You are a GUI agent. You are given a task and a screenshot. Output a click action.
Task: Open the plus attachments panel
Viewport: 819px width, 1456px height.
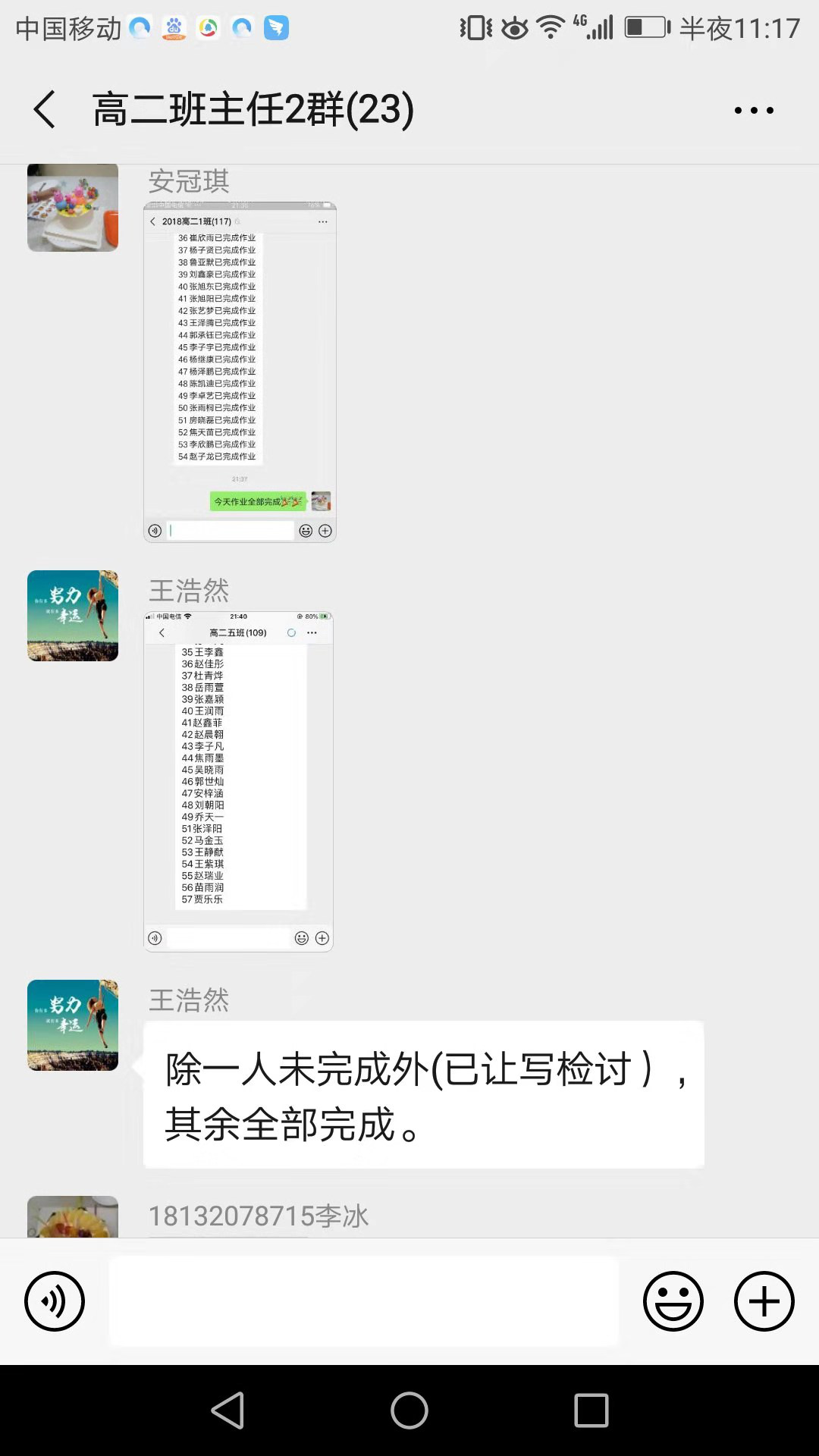click(x=764, y=1301)
